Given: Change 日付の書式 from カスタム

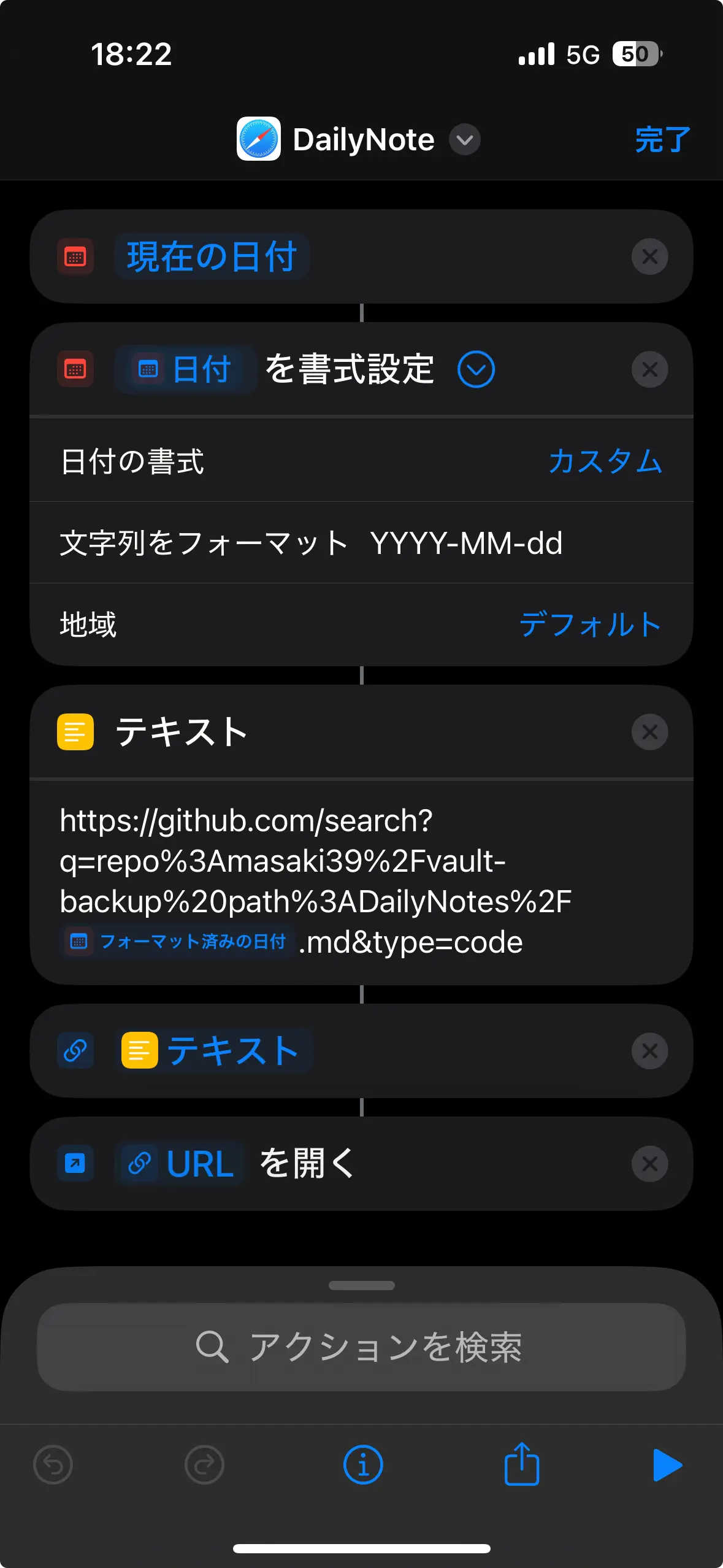Looking at the screenshot, I should click(x=605, y=461).
